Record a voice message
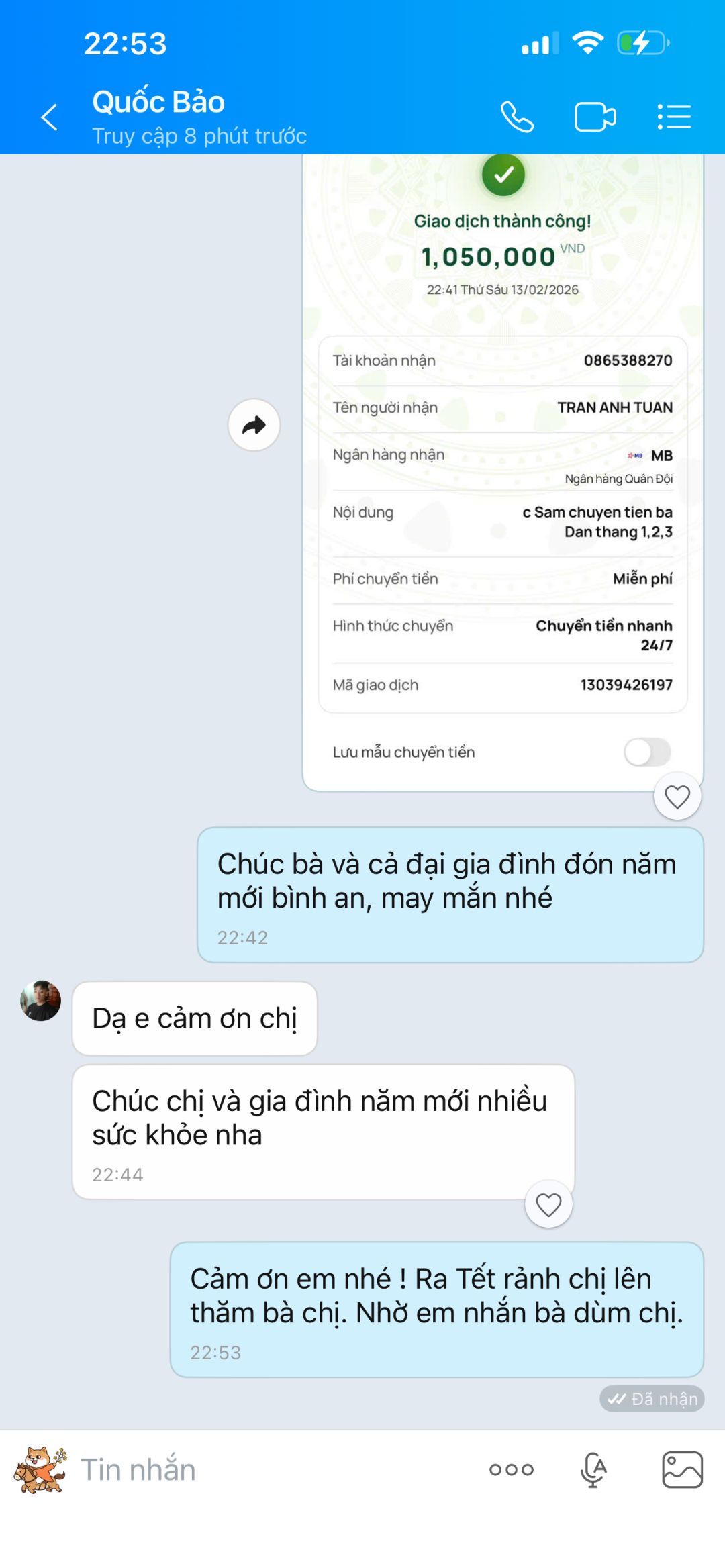Viewport: 725px width, 1568px height. pyautogui.click(x=593, y=1469)
